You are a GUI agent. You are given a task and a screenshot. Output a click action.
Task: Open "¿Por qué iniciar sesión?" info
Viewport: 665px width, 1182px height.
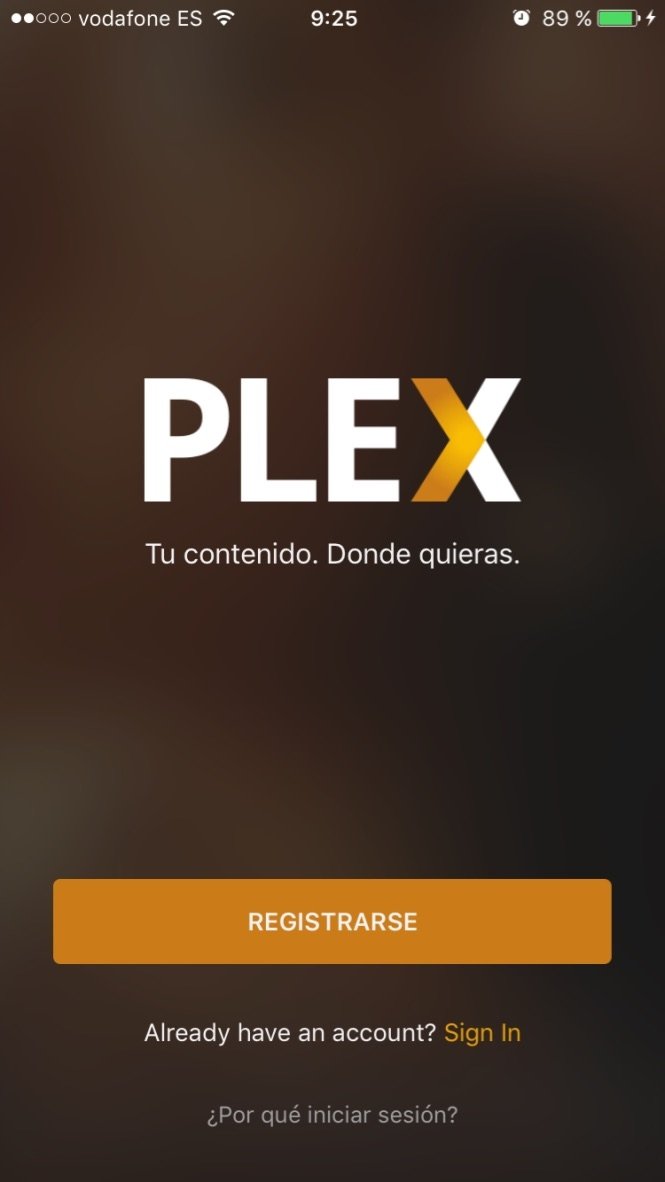332,1114
